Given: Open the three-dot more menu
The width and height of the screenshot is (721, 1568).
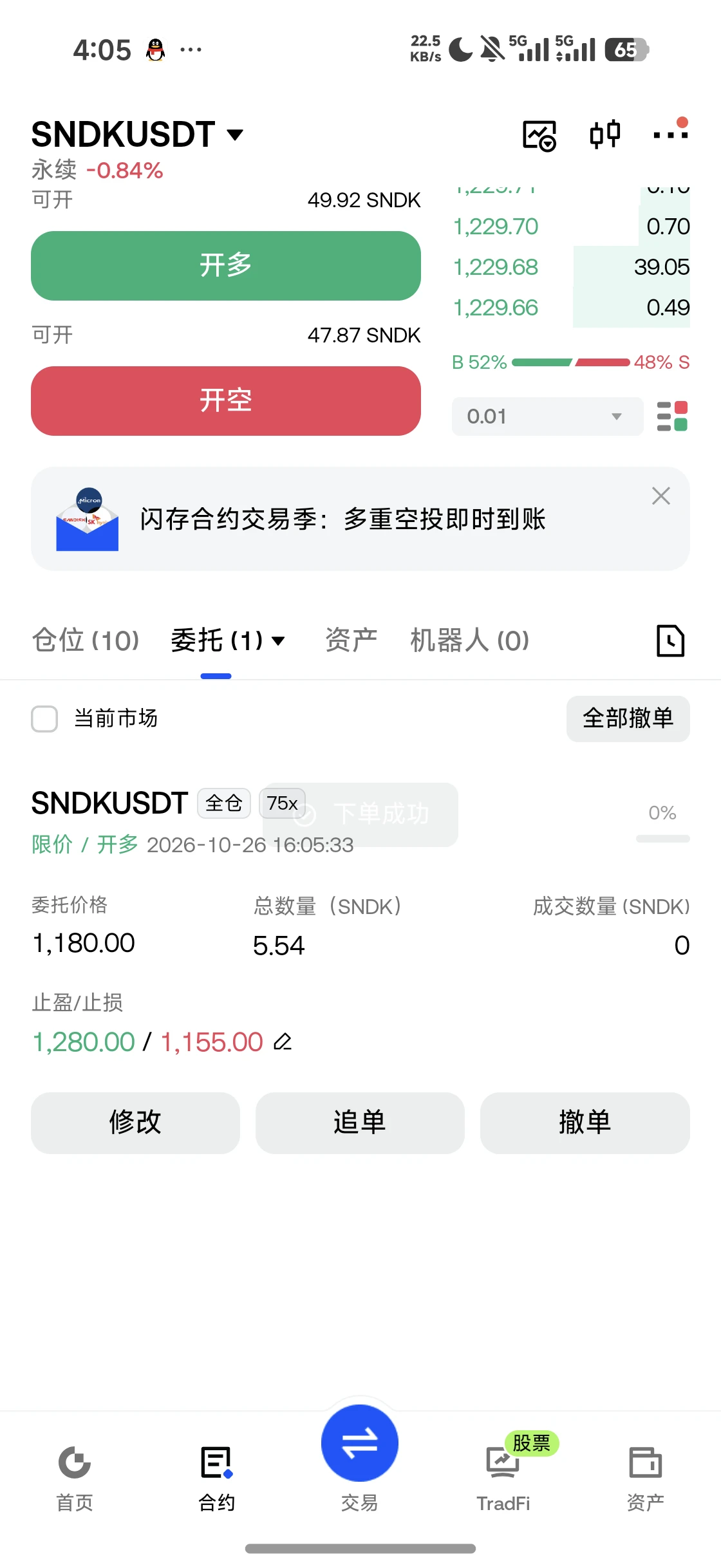Looking at the screenshot, I should 671,133.
